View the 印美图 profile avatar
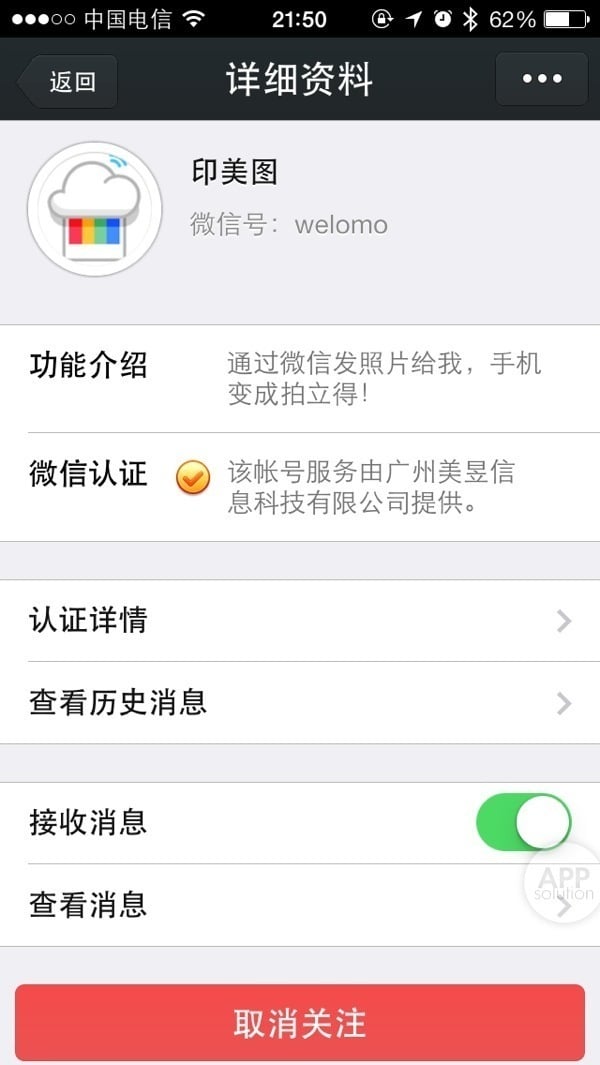This screenshot has height=1065, width=600. (95, 208)
